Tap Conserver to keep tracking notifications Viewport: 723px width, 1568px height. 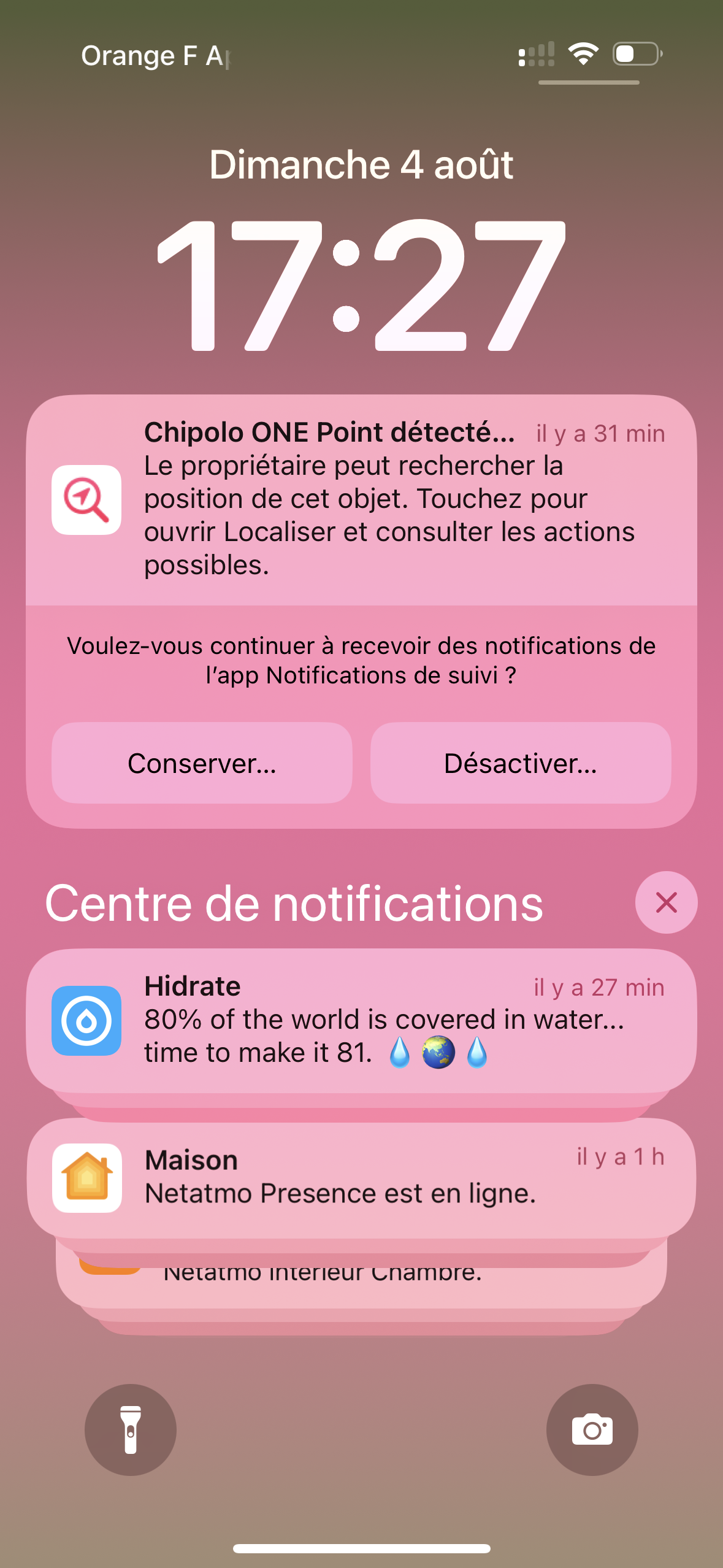click(x=202, y=763)
